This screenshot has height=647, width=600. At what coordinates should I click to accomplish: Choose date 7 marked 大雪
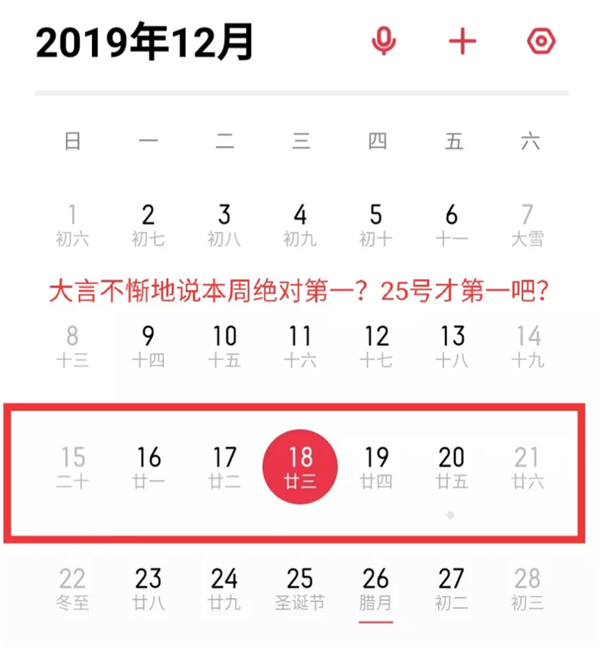tap(528, 224)
